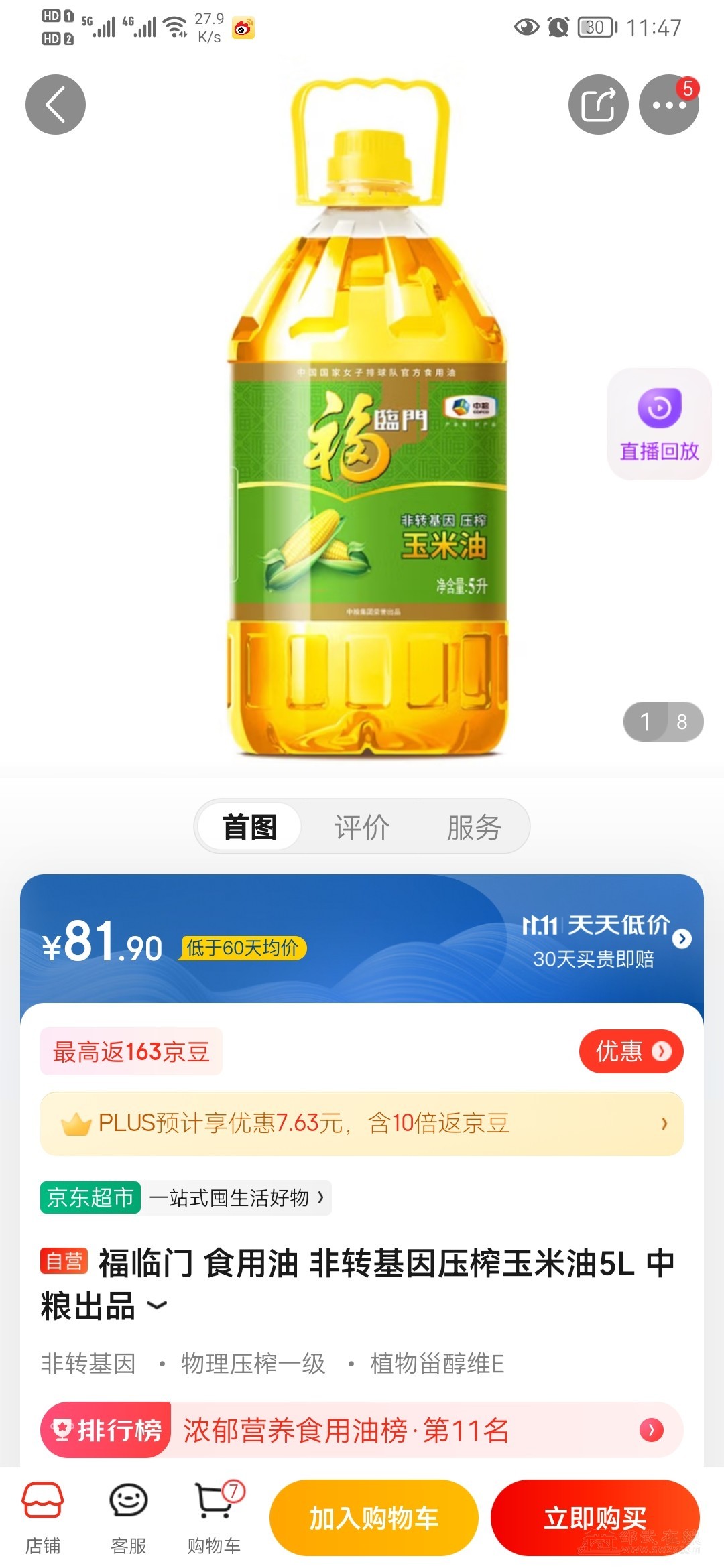The width and height of the screenshot is (724, 1568).
Task: Switch to the 服务 tab
Action: tap(474, 827)
